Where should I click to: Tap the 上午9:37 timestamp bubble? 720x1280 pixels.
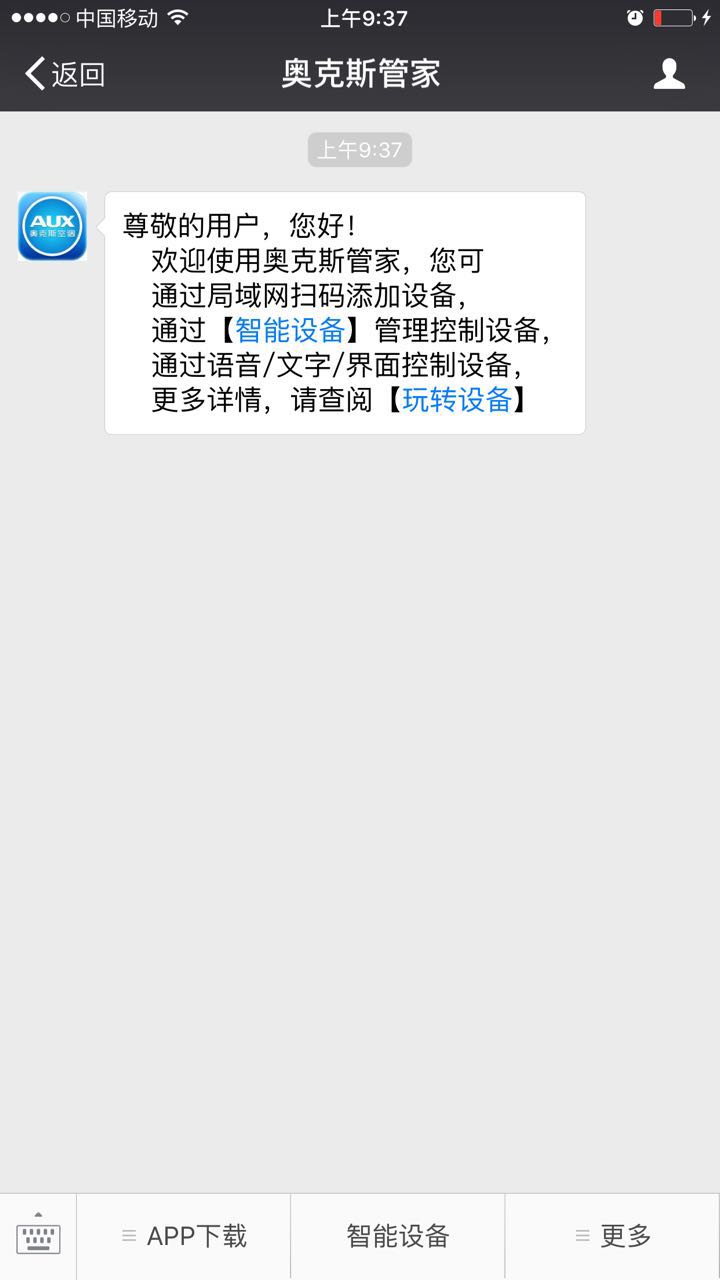click(359, 150)
